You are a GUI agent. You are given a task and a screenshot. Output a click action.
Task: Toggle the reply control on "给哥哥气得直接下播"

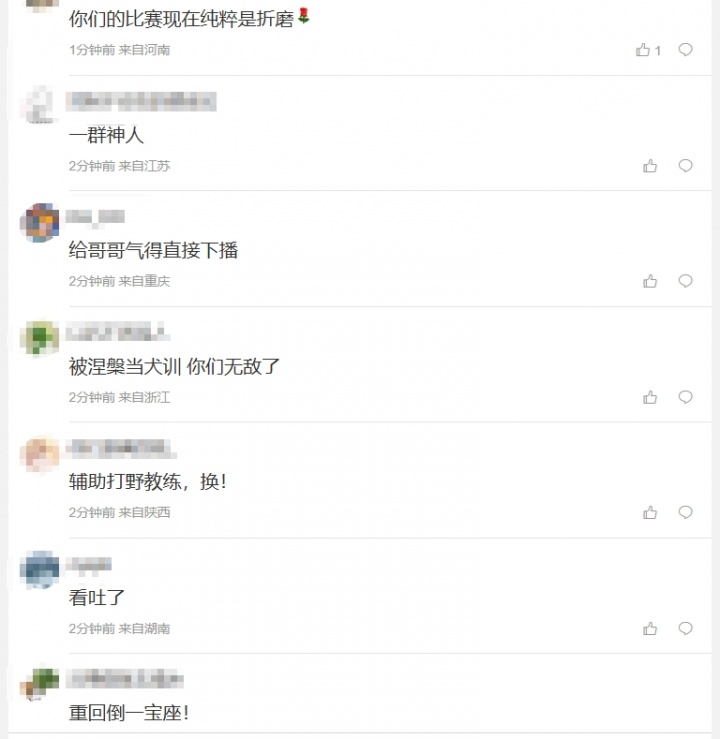[686, 280]
